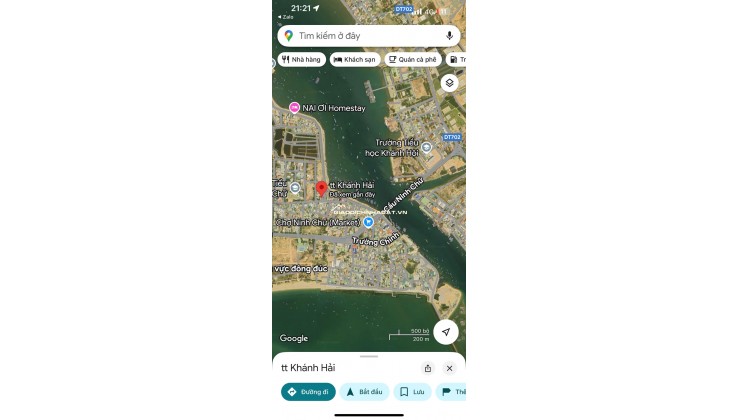This screenshot has width=740, height=420.
Task: Start voice search with the microphone
Action: tap(449, 36)
